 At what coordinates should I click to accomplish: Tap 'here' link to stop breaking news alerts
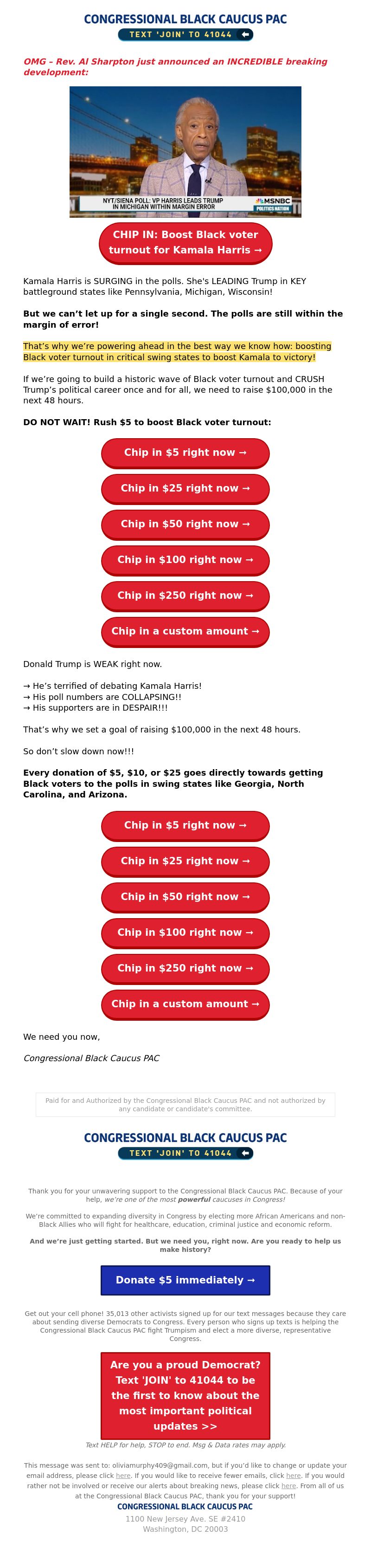click(288, 1486)
